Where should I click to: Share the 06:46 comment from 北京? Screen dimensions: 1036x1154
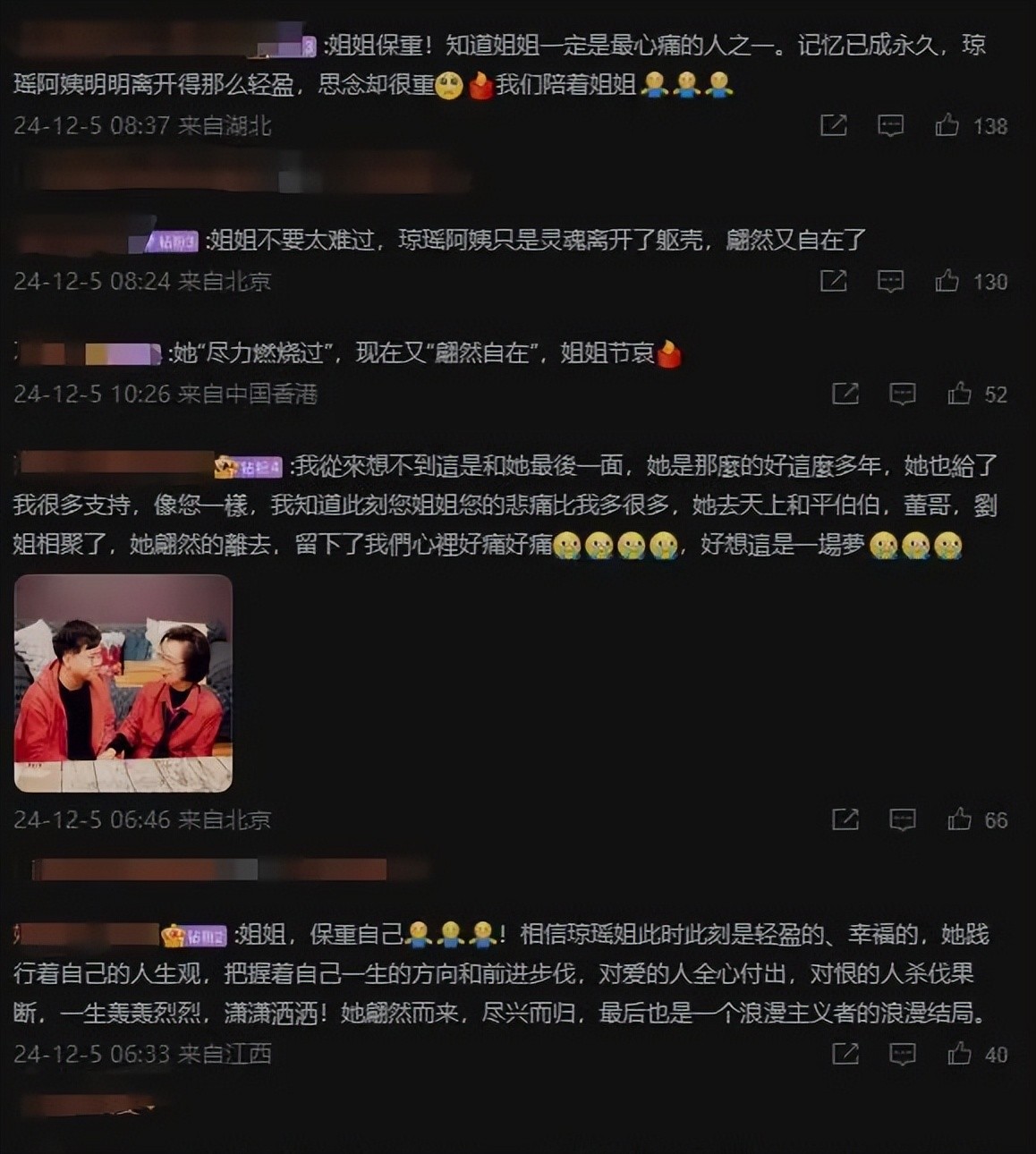(x=845, y=819)
